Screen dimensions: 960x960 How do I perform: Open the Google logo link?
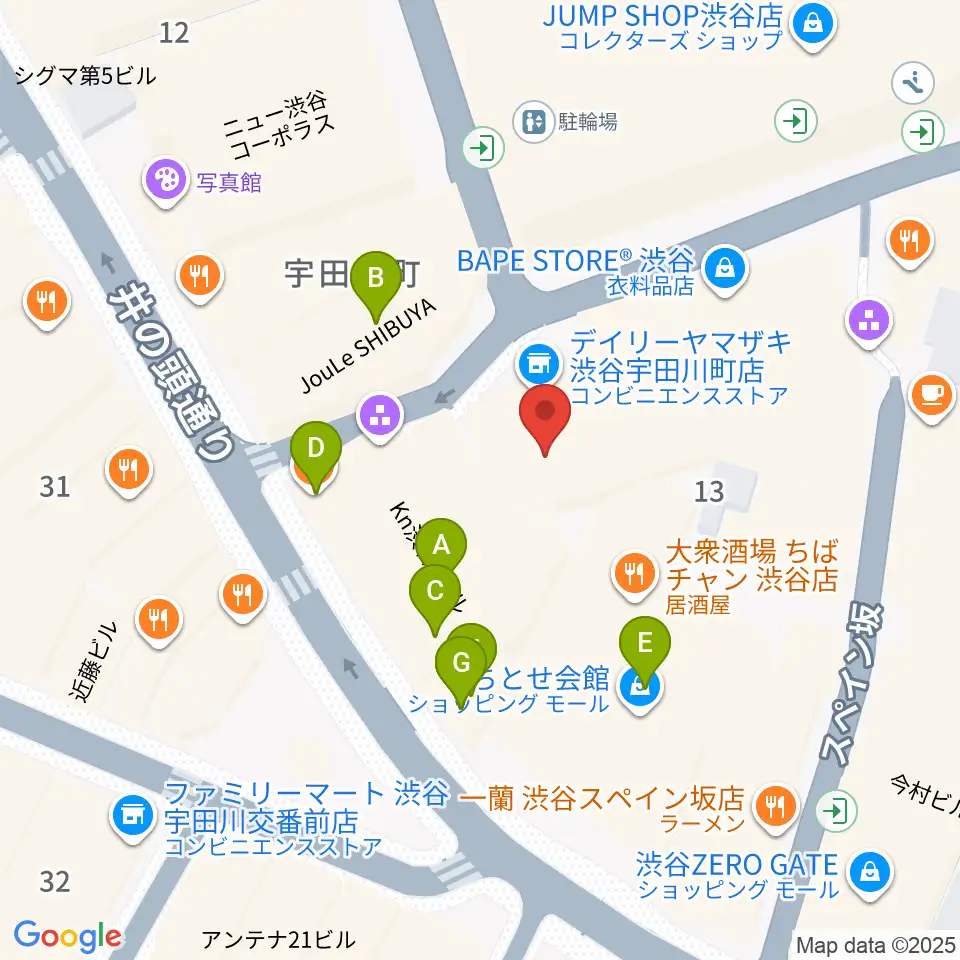(x=67, y=936)
